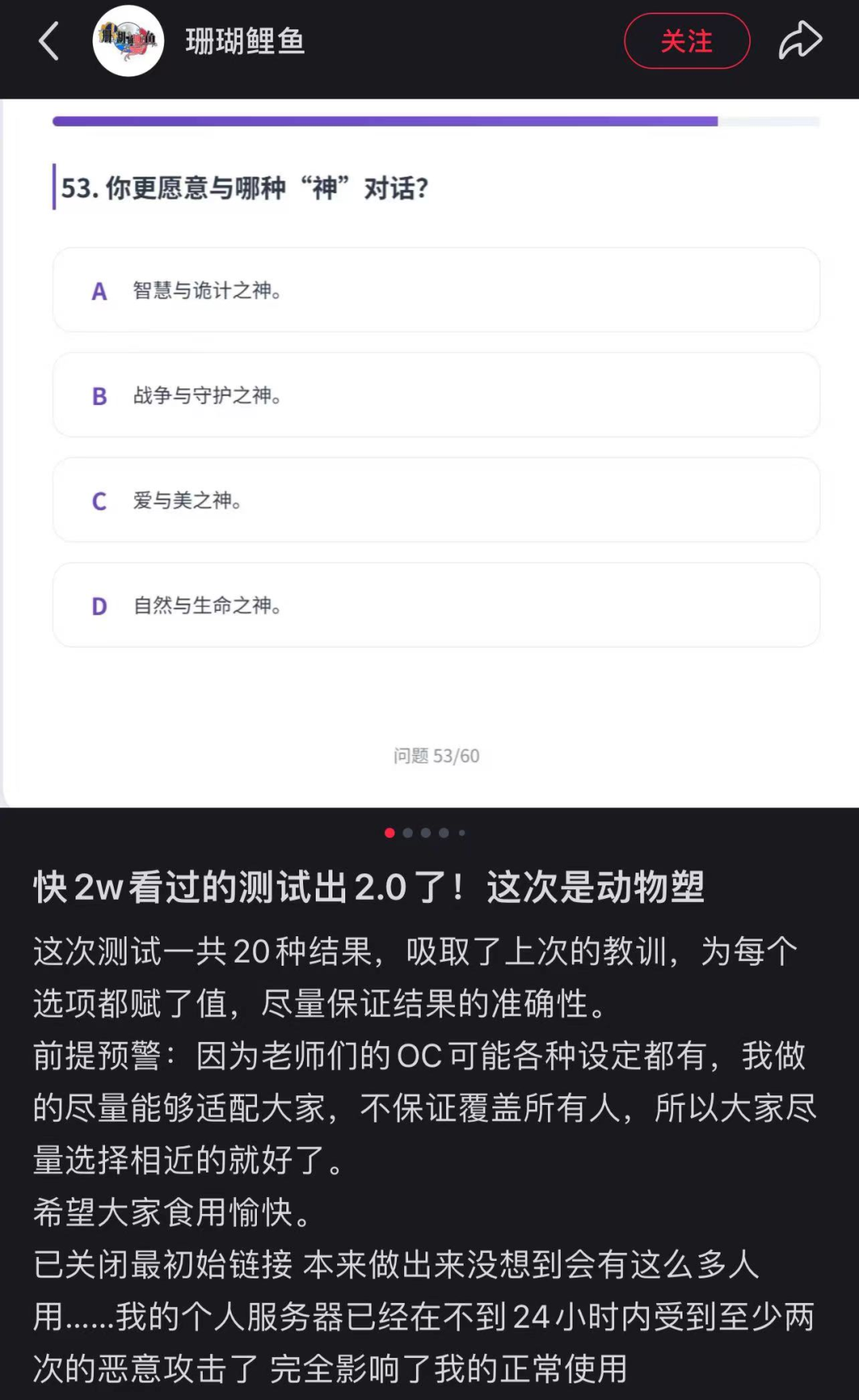The image size is (859, 1400).
Task: Open 珊瑚鲤鱼's profile avatar
Action: (x=128, y=41)
